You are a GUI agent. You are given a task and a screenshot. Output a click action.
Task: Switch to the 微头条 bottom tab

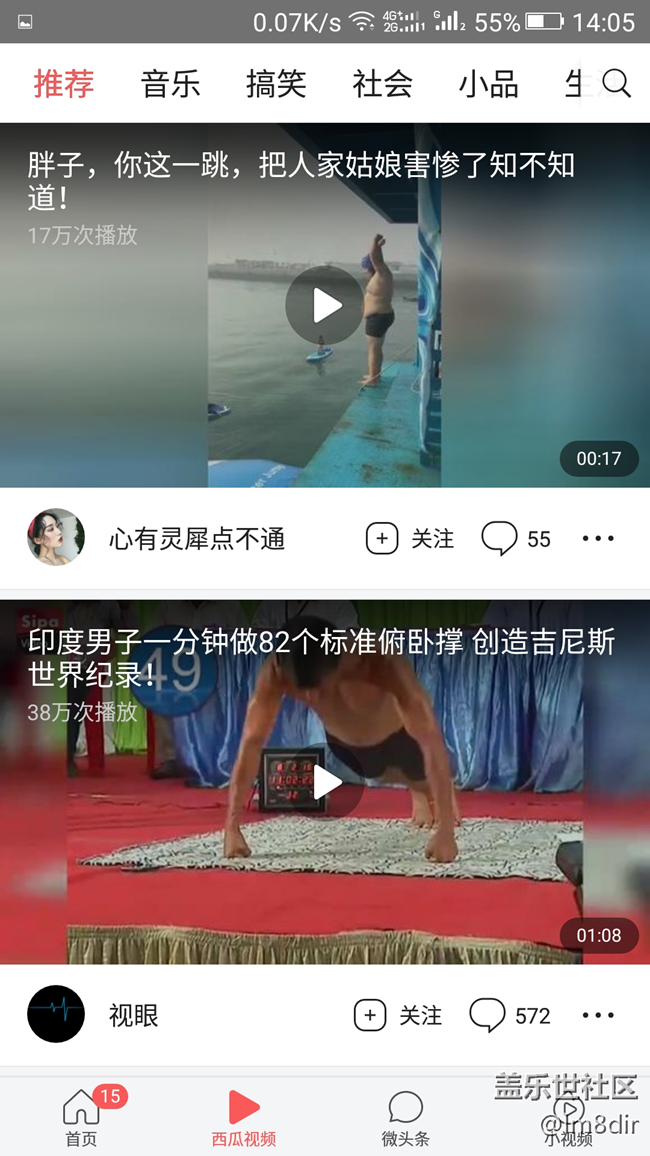coord(405,1117)
